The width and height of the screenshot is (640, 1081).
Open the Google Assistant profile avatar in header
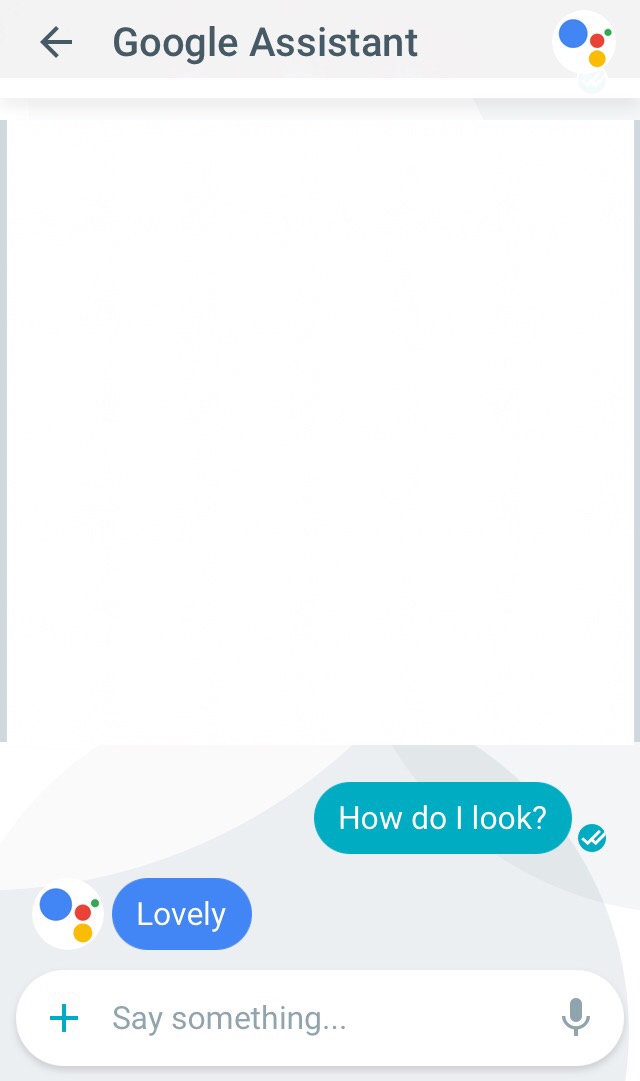tap(584, 41)
